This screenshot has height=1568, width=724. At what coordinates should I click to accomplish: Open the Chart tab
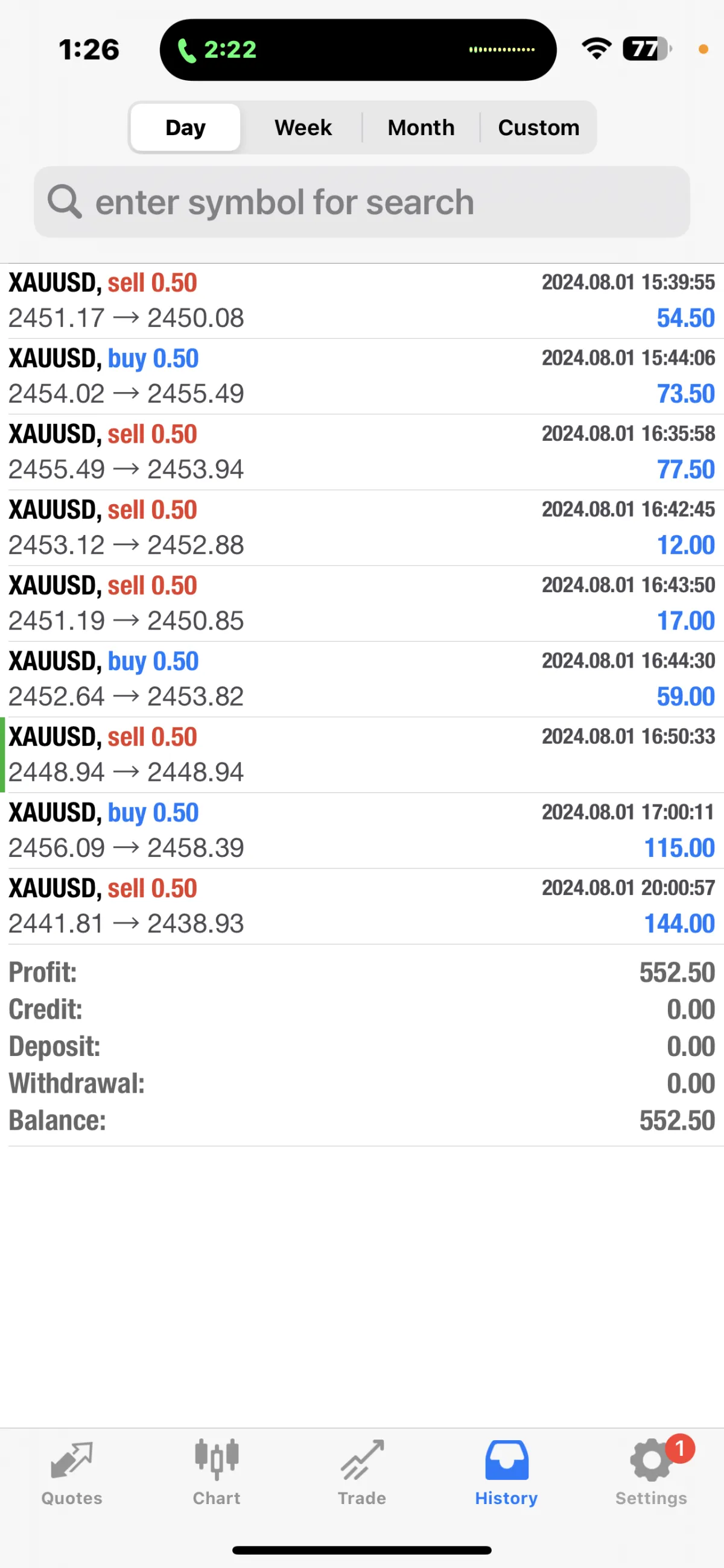click(x=217, y=1473)
